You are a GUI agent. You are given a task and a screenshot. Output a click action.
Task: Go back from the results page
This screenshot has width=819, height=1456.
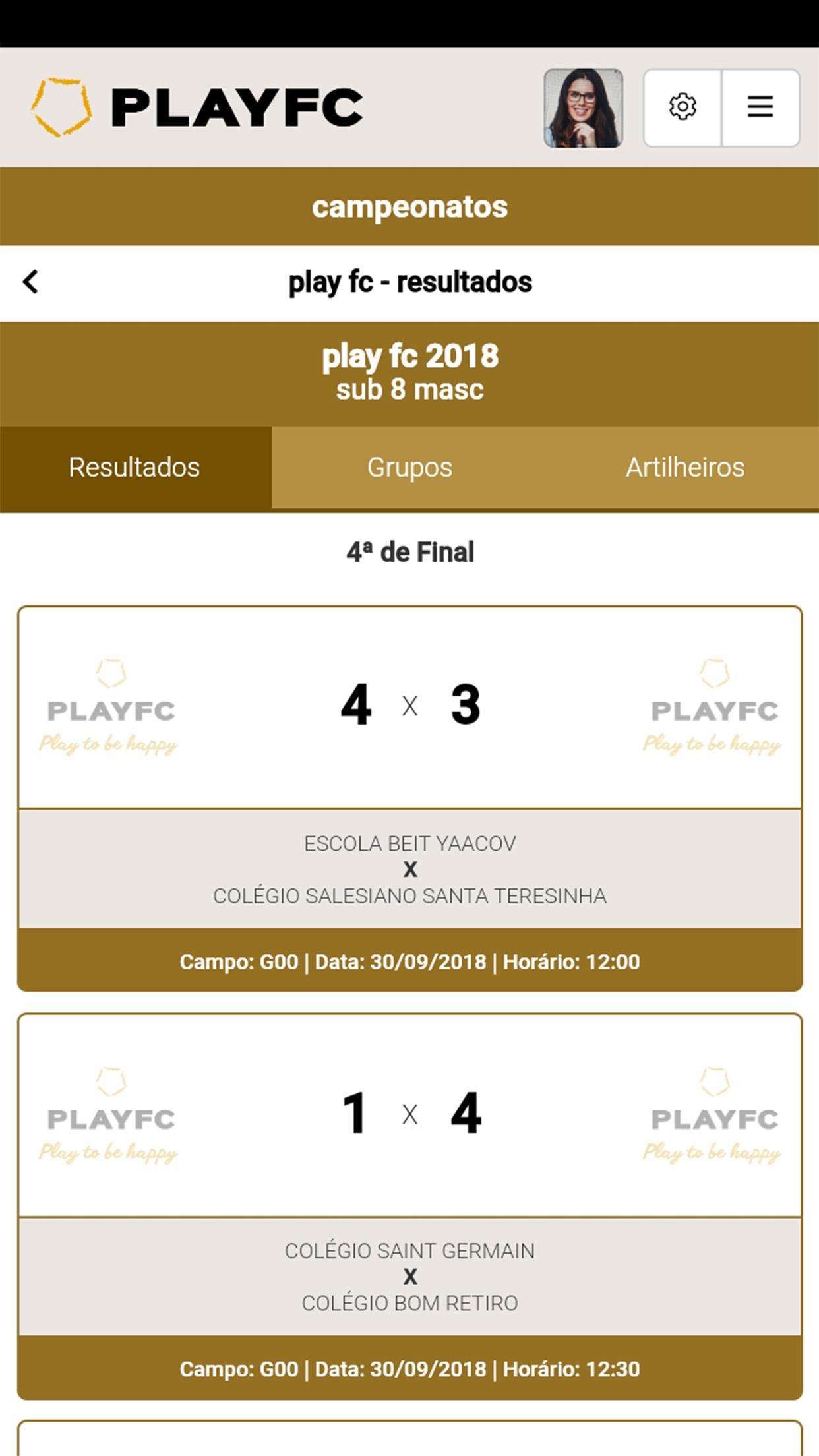[x=31, y=282]
